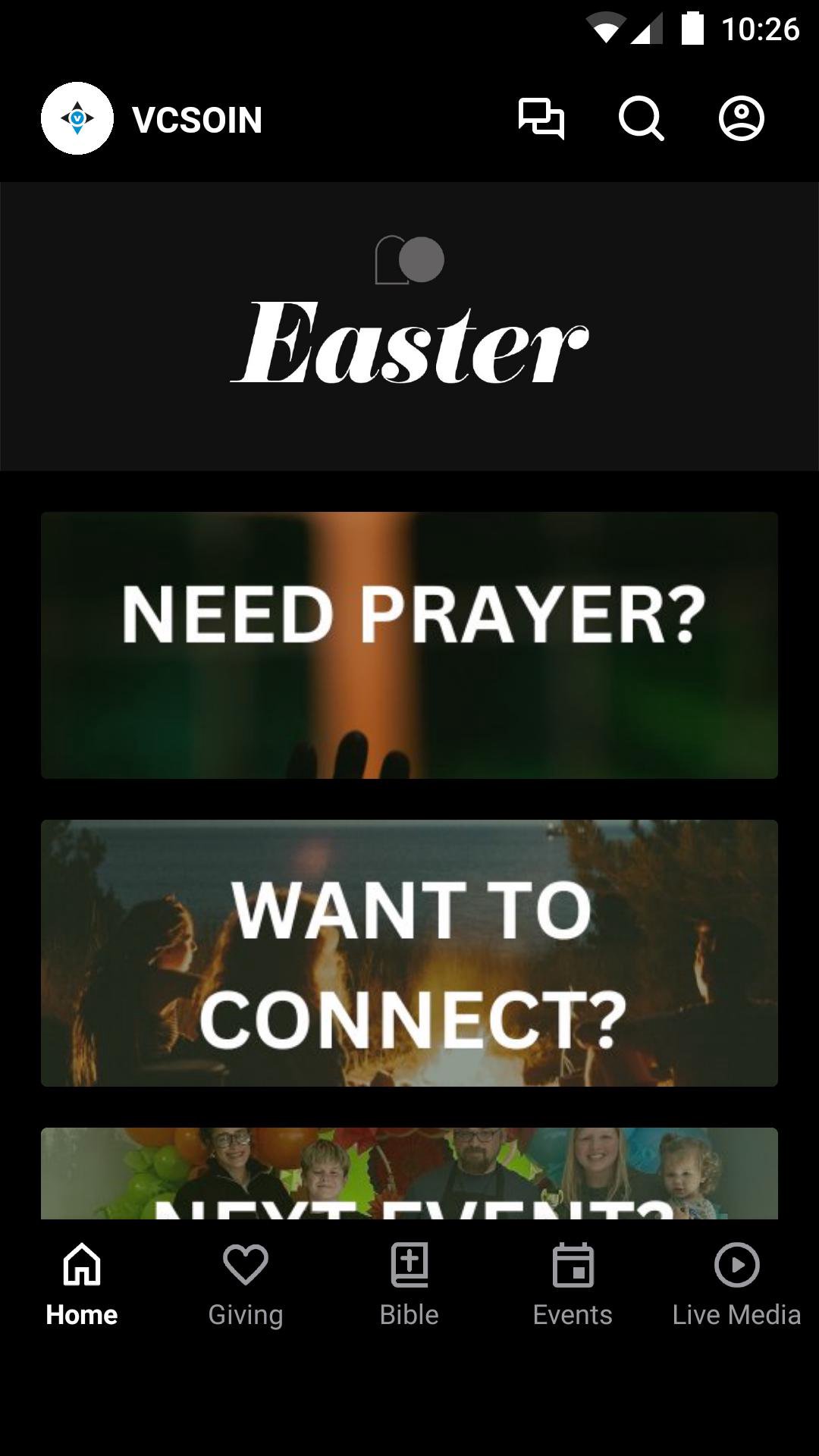Open the Want to Connect card

(409, 952)
